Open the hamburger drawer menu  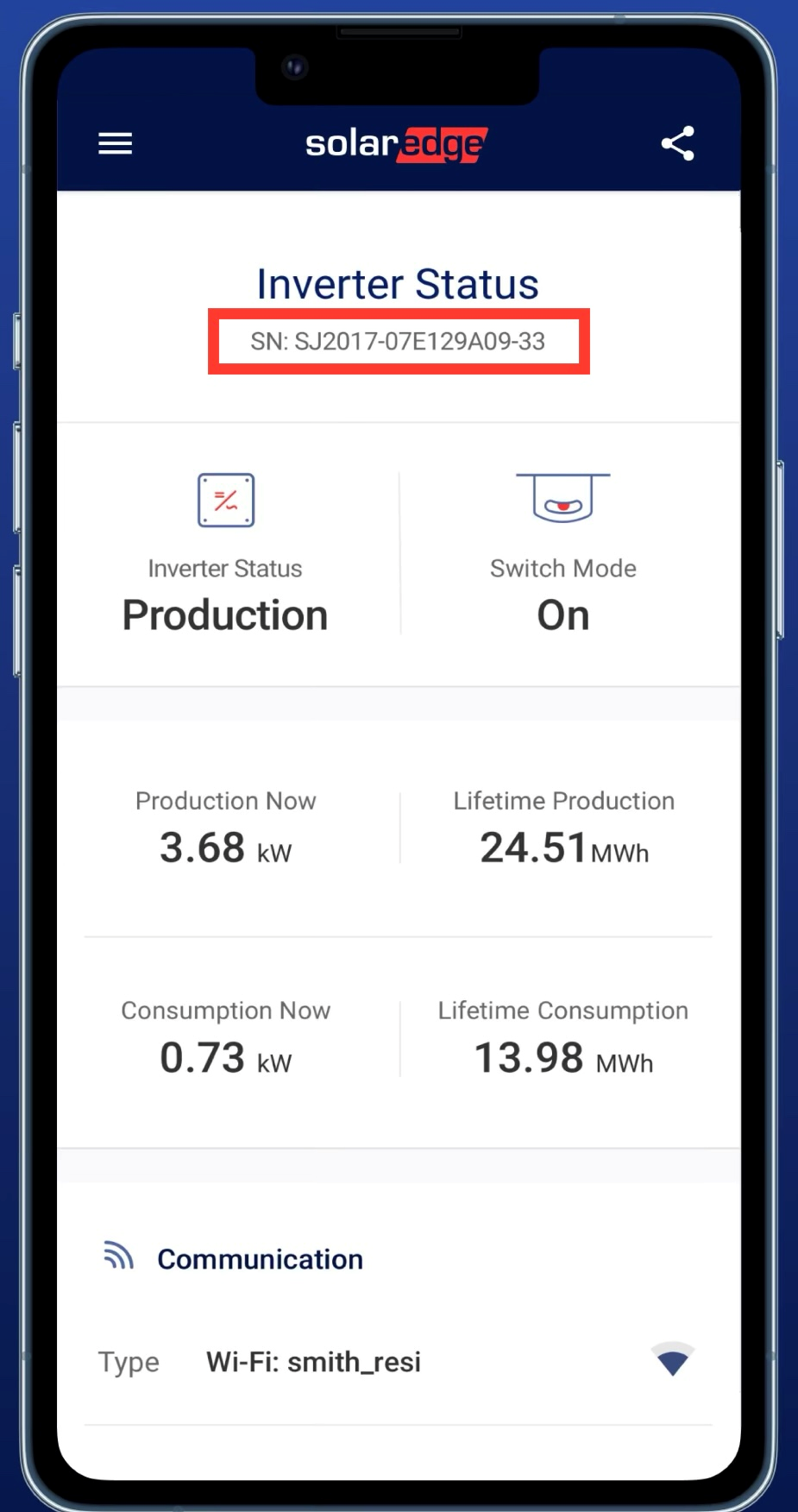click(x=116, y=143)
